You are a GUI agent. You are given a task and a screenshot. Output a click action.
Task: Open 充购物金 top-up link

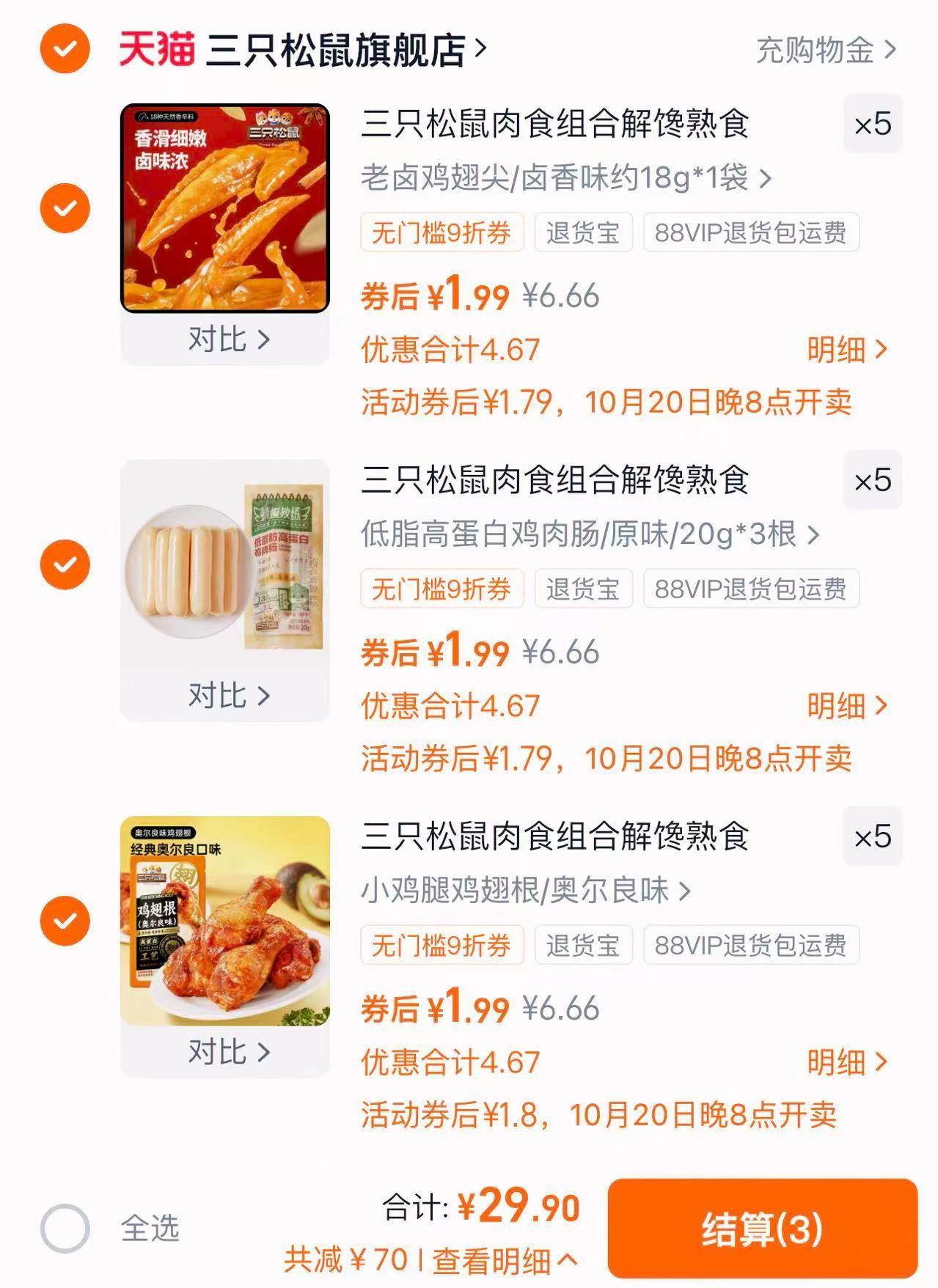point(825,50)
